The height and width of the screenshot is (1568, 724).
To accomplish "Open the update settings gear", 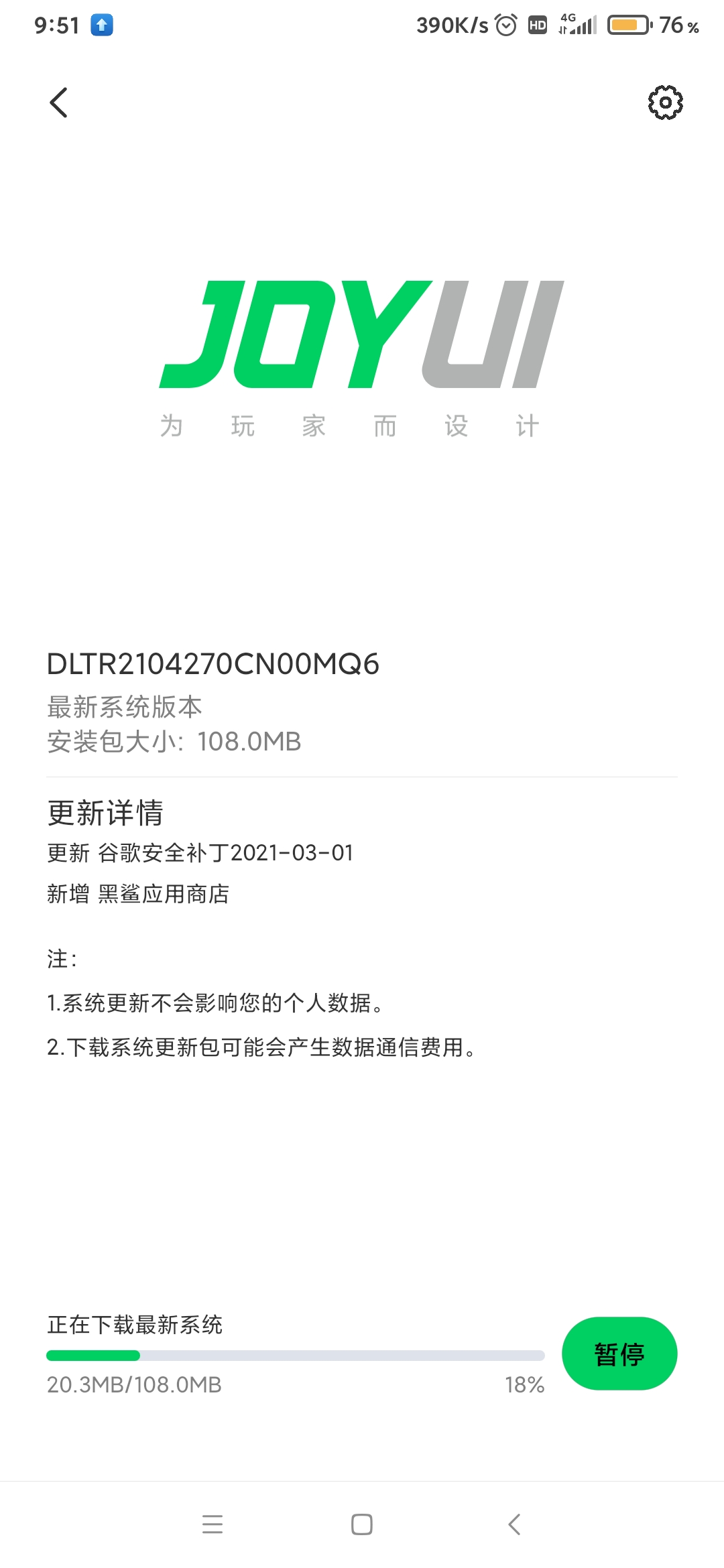I will (665, 103).
